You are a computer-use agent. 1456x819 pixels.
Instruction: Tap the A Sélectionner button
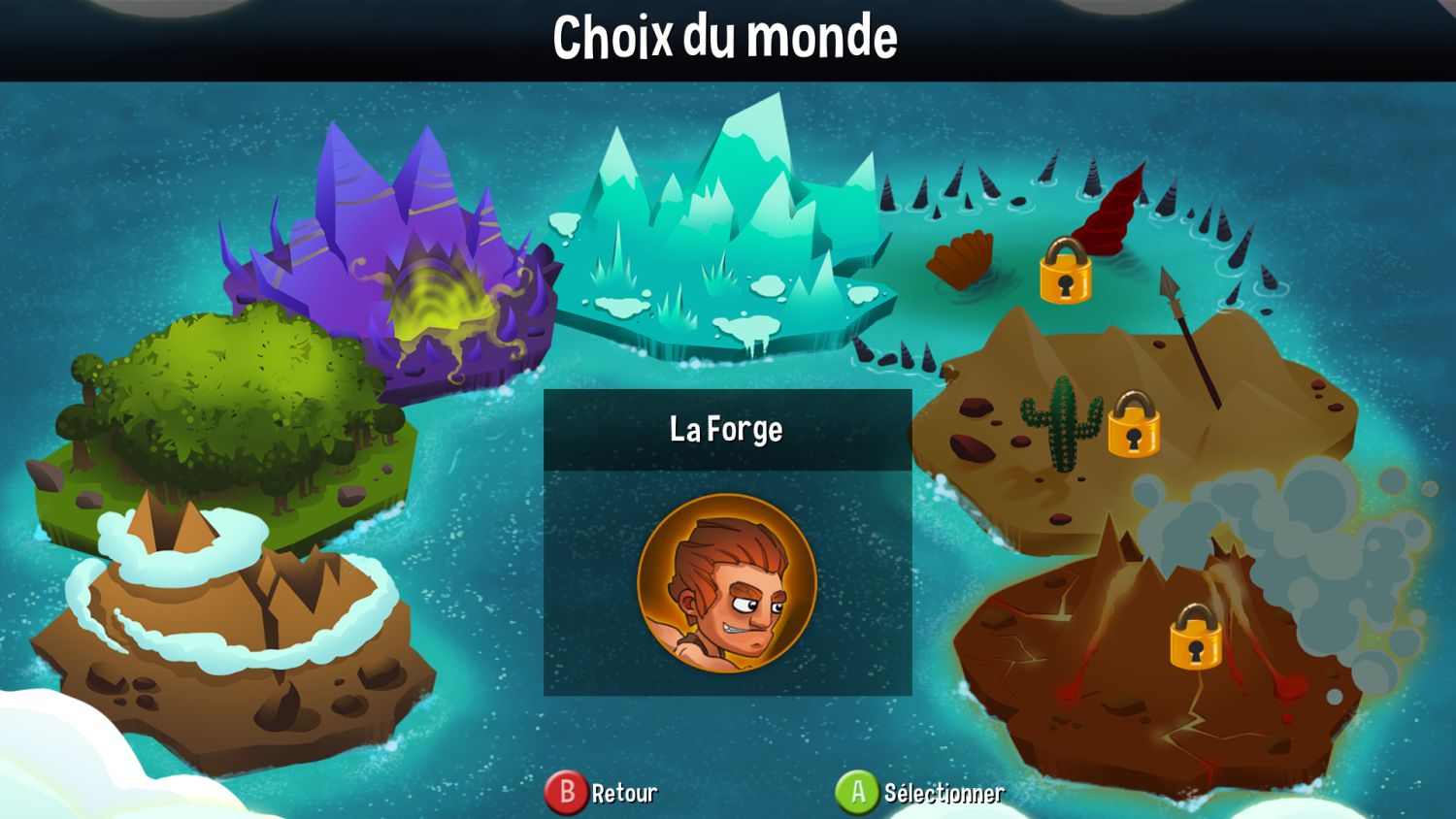tap(920, 793)
